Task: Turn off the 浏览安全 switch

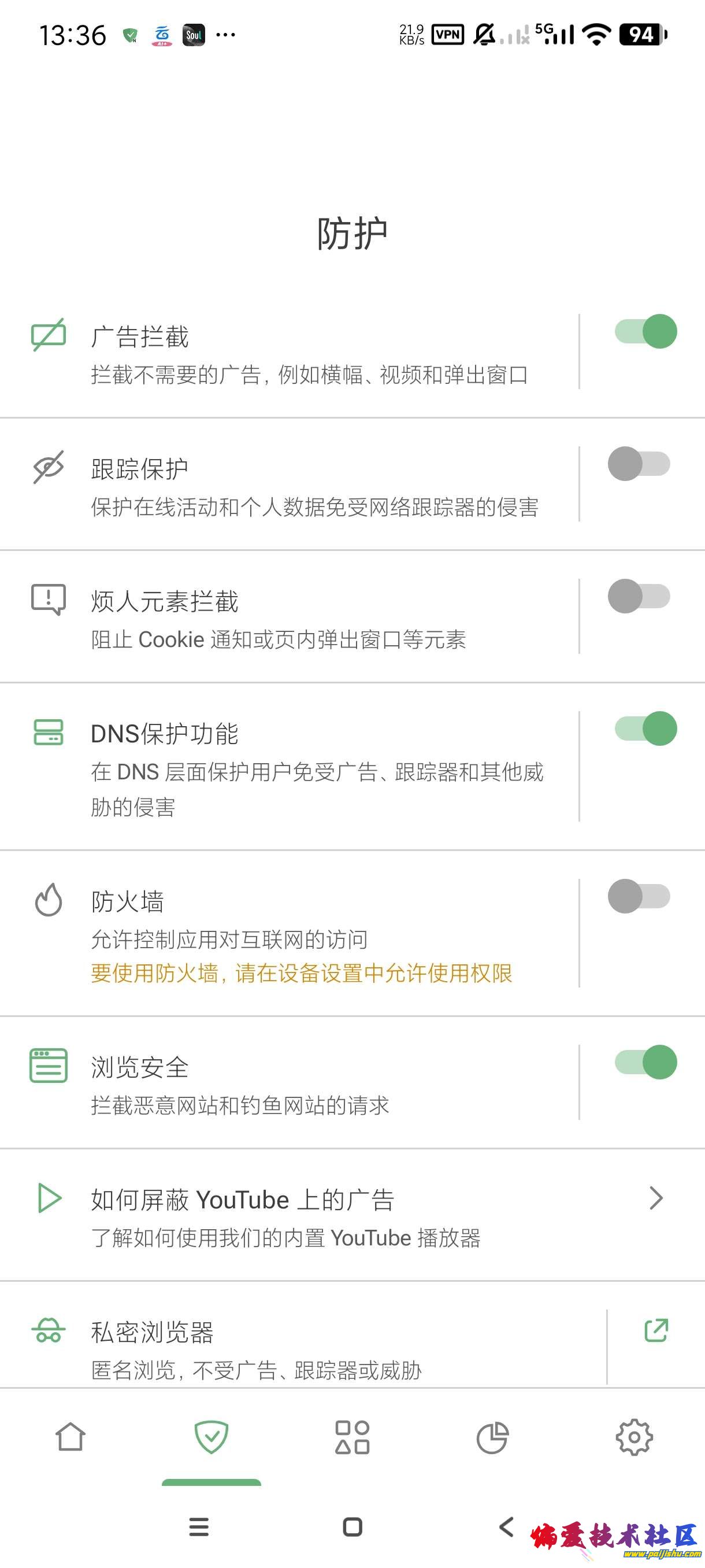Action: 645,1062
